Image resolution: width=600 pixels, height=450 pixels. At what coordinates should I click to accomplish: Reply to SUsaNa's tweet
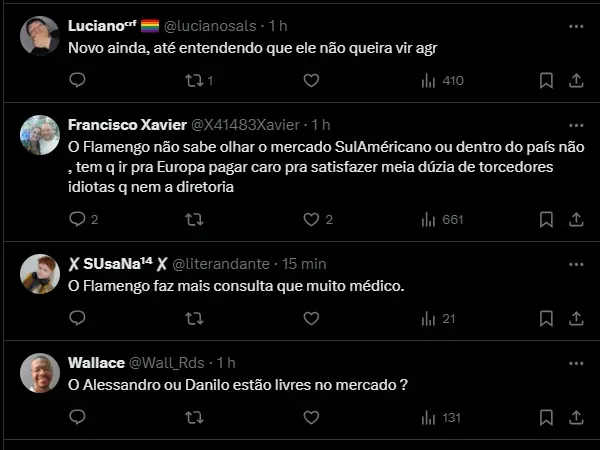pos(78,319)
